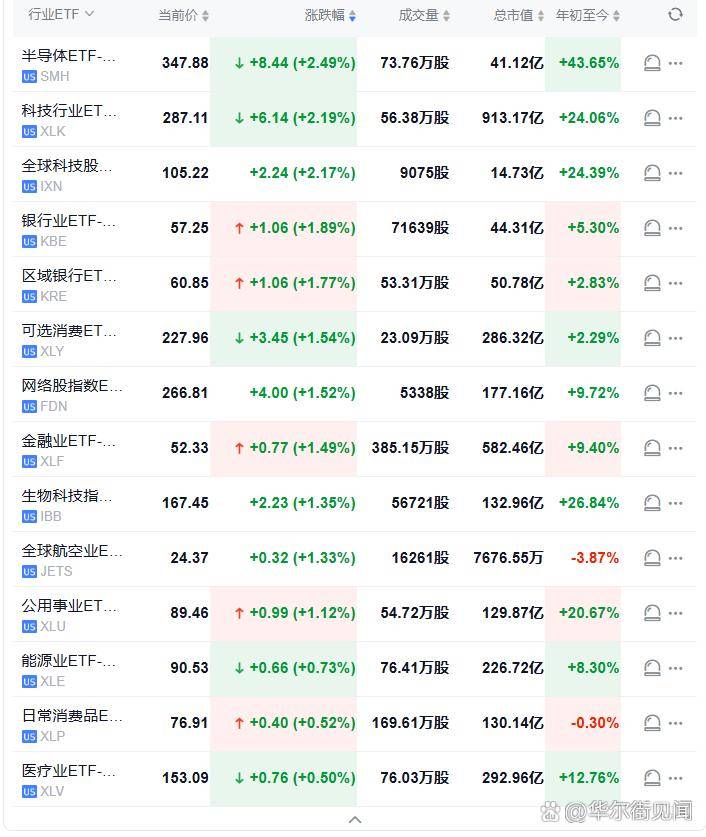
Task: Sort the list by 总市值
Action: coord(518,15)
